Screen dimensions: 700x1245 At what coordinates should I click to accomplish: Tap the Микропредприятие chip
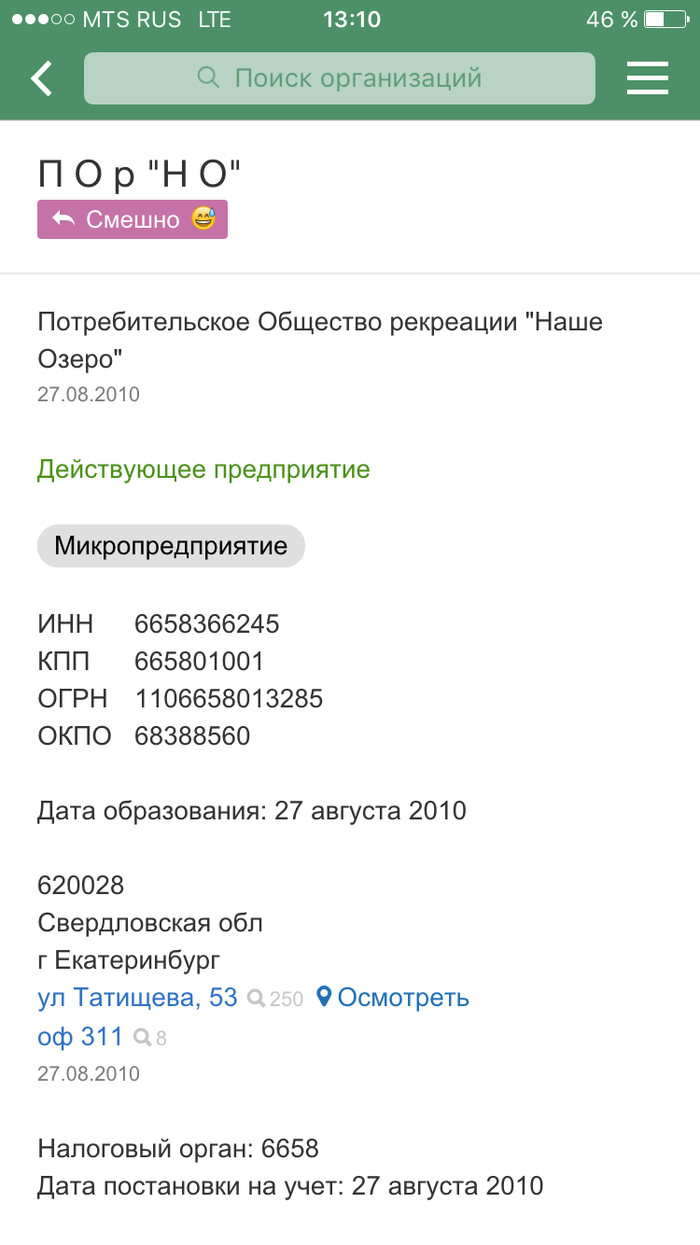pos(170,546)
